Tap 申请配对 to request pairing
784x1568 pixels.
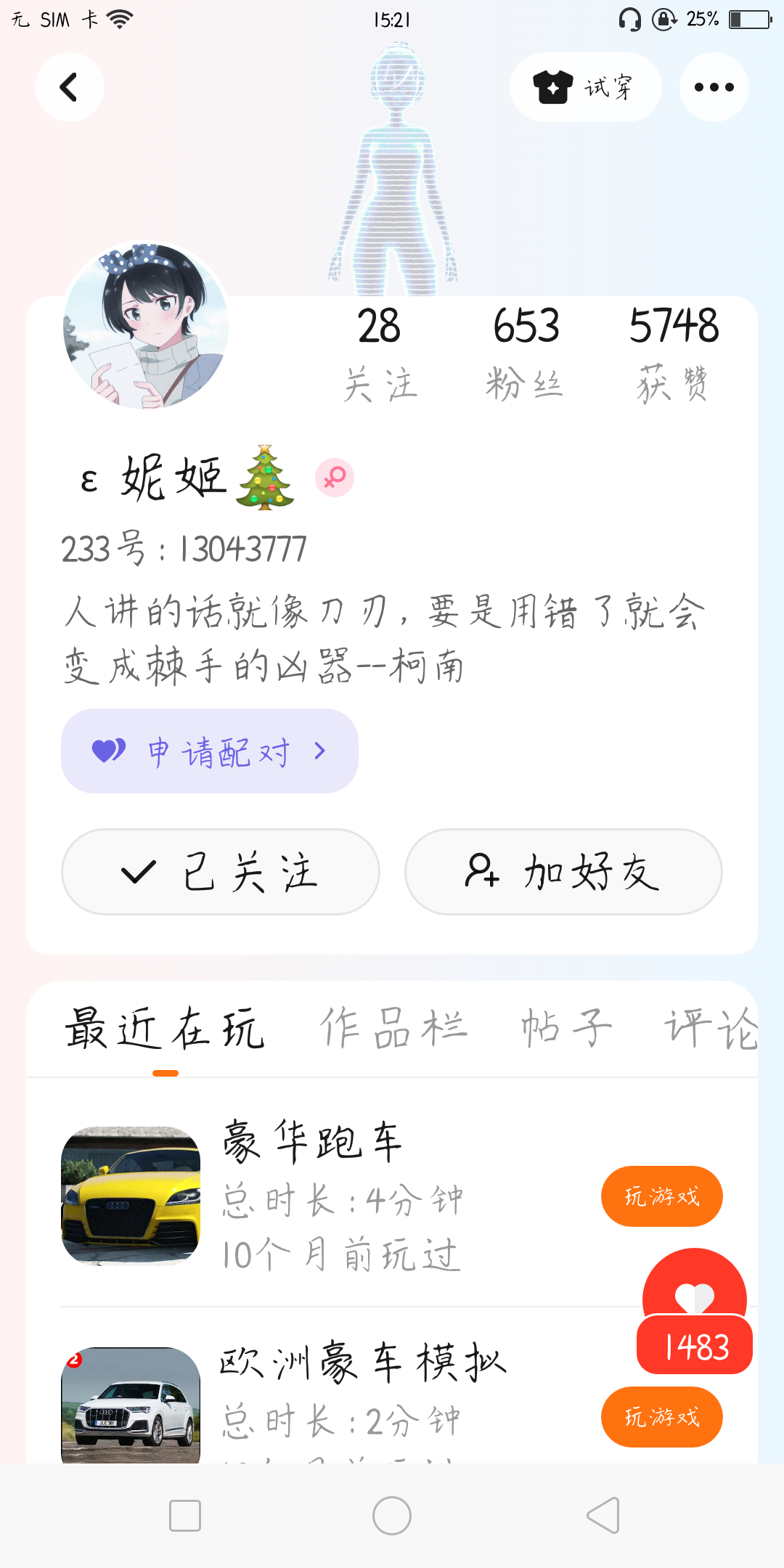click(209, 751)
